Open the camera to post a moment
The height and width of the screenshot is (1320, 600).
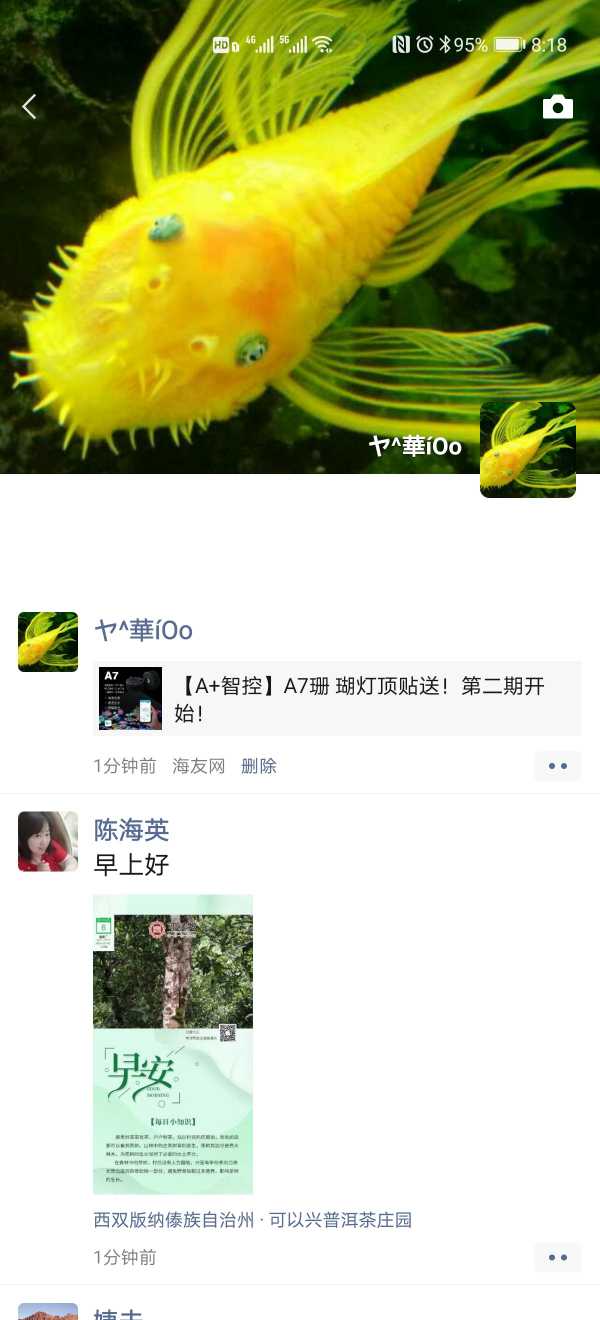[x=557, y=107]
